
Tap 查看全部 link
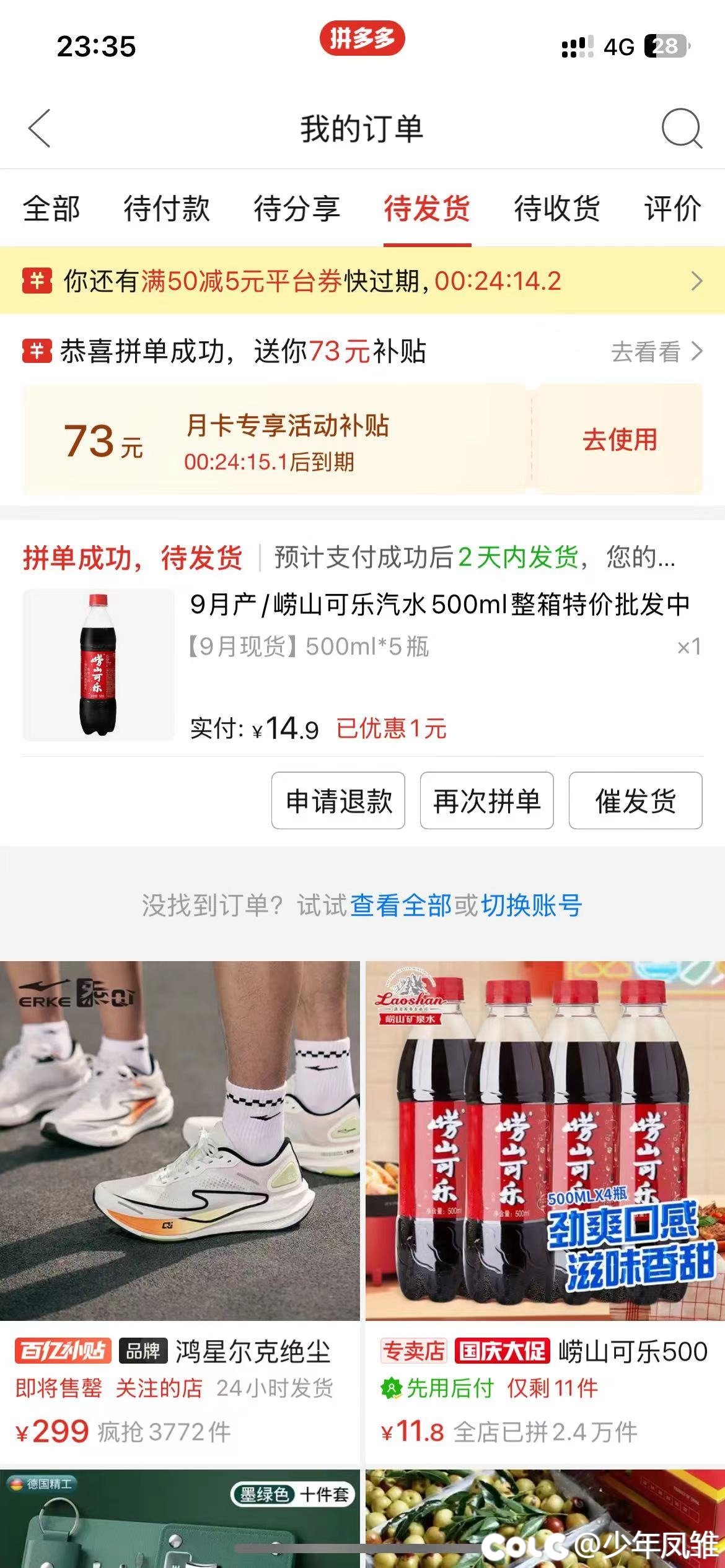(401, 905)
